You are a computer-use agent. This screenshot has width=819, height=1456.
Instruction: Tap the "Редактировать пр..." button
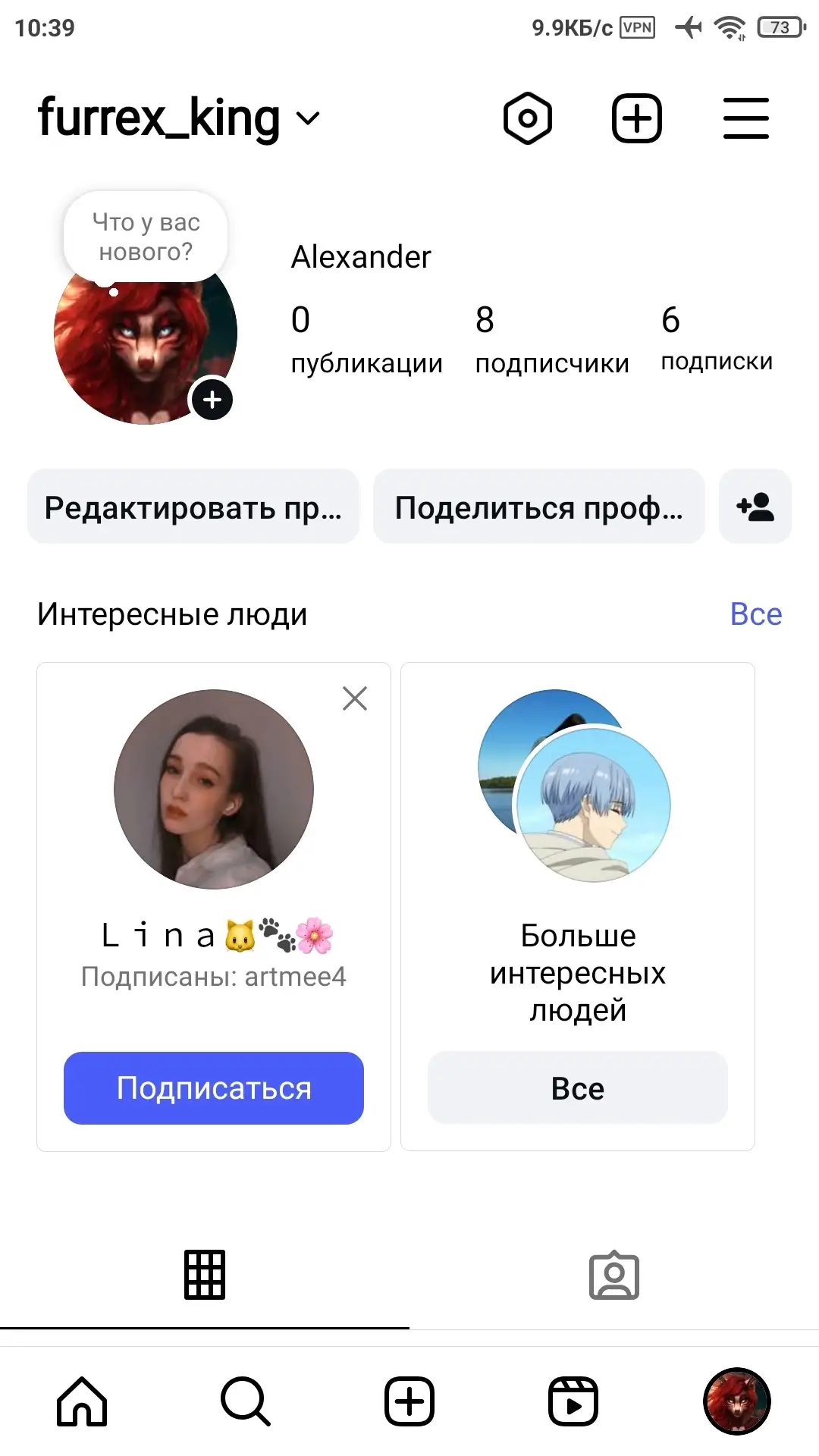click(x=193, y=507)
